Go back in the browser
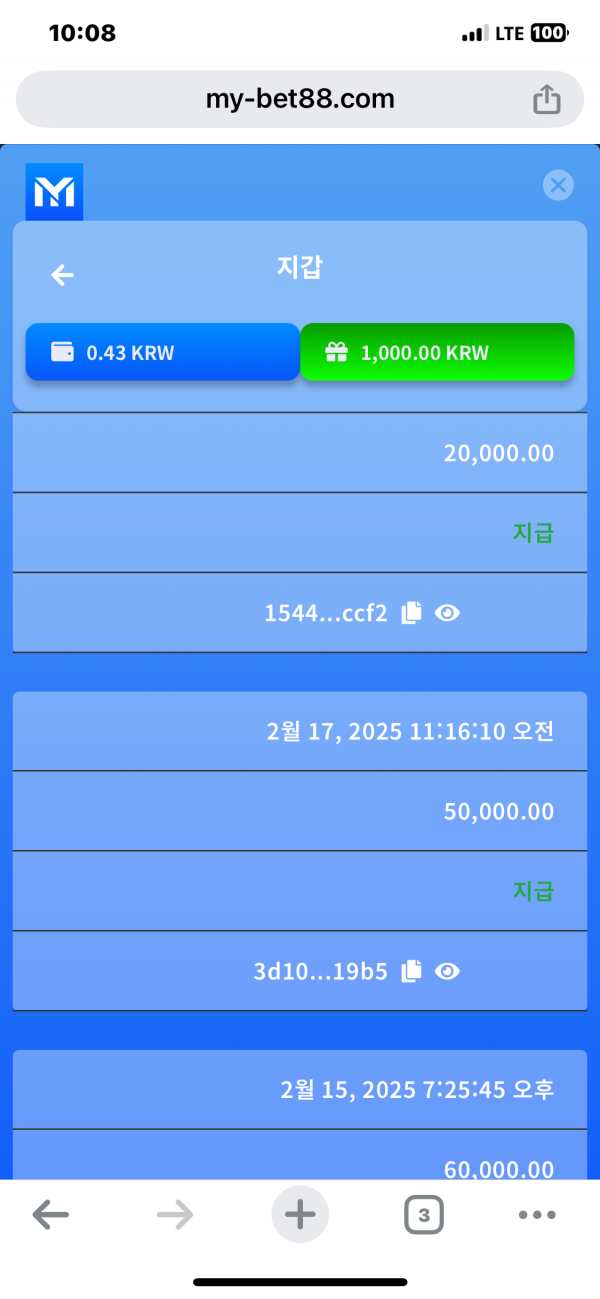The height and width of the screenshot is (1299, 600). pyautogui.click(x=50, y=1215)
